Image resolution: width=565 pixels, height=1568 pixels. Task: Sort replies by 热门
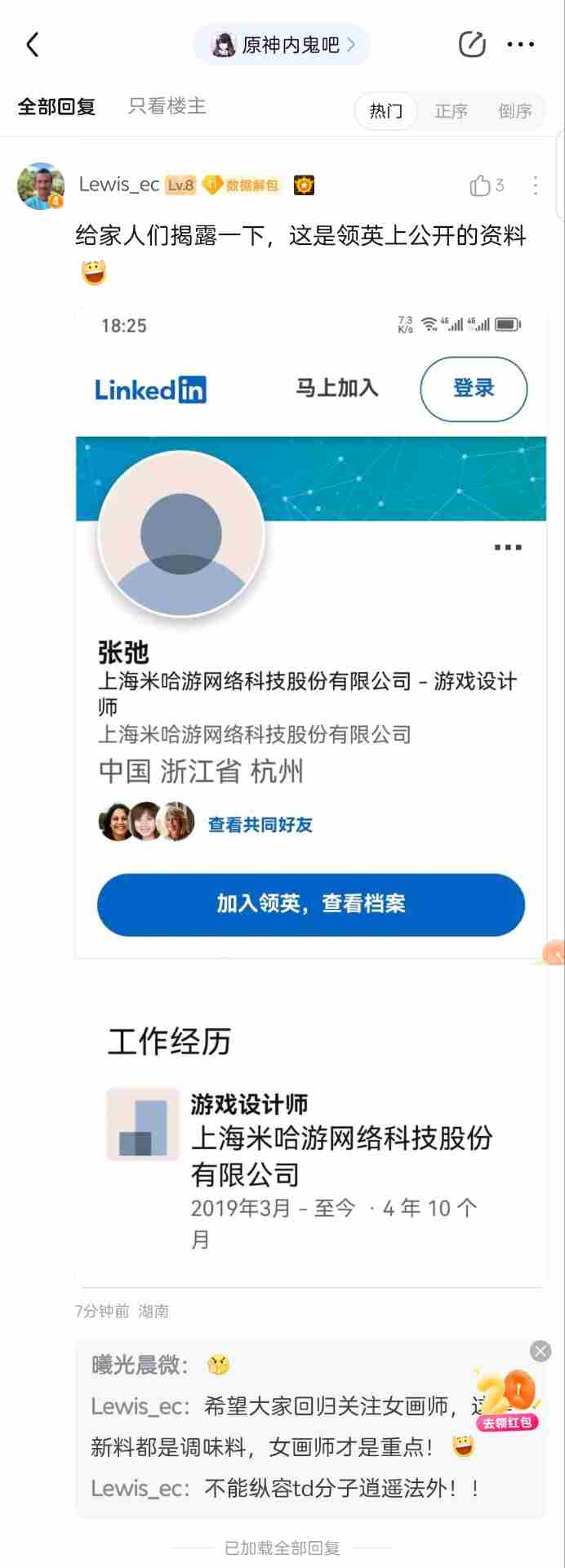point(385,111)
